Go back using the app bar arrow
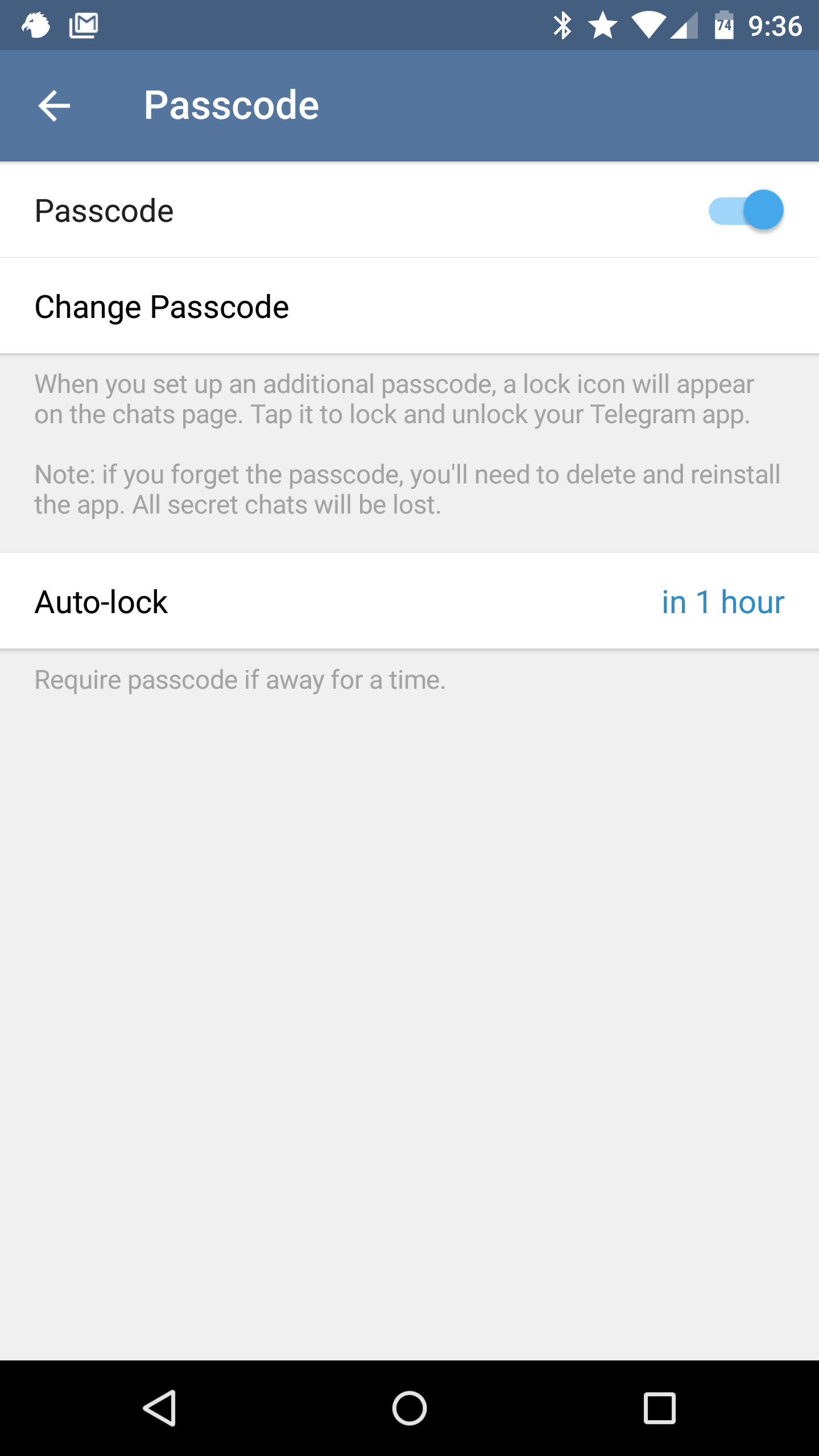Viewport: 819px width, 1456px height. 54,106
